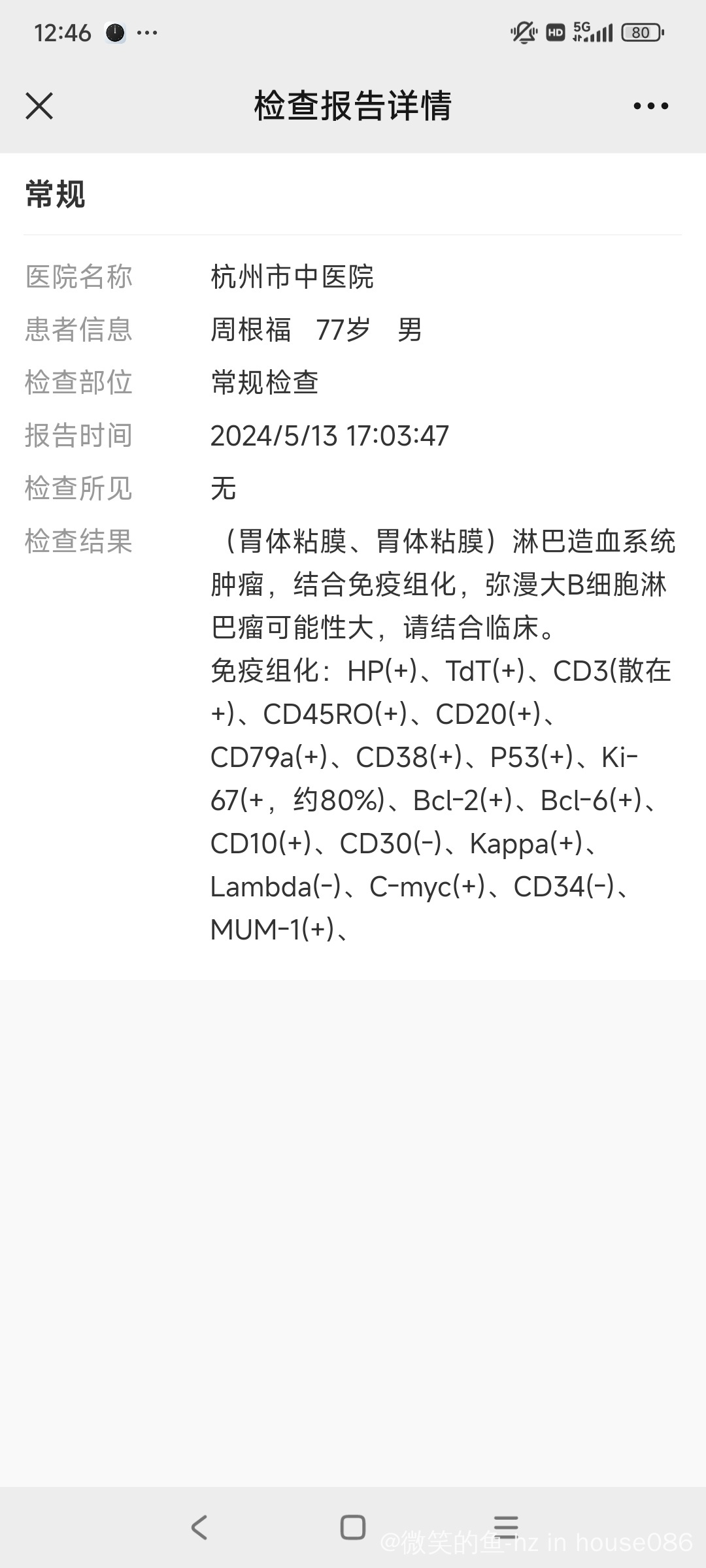This screenshot has height=1568, width=706.
Task: Close the report details page
Action: tap(39, 106)
